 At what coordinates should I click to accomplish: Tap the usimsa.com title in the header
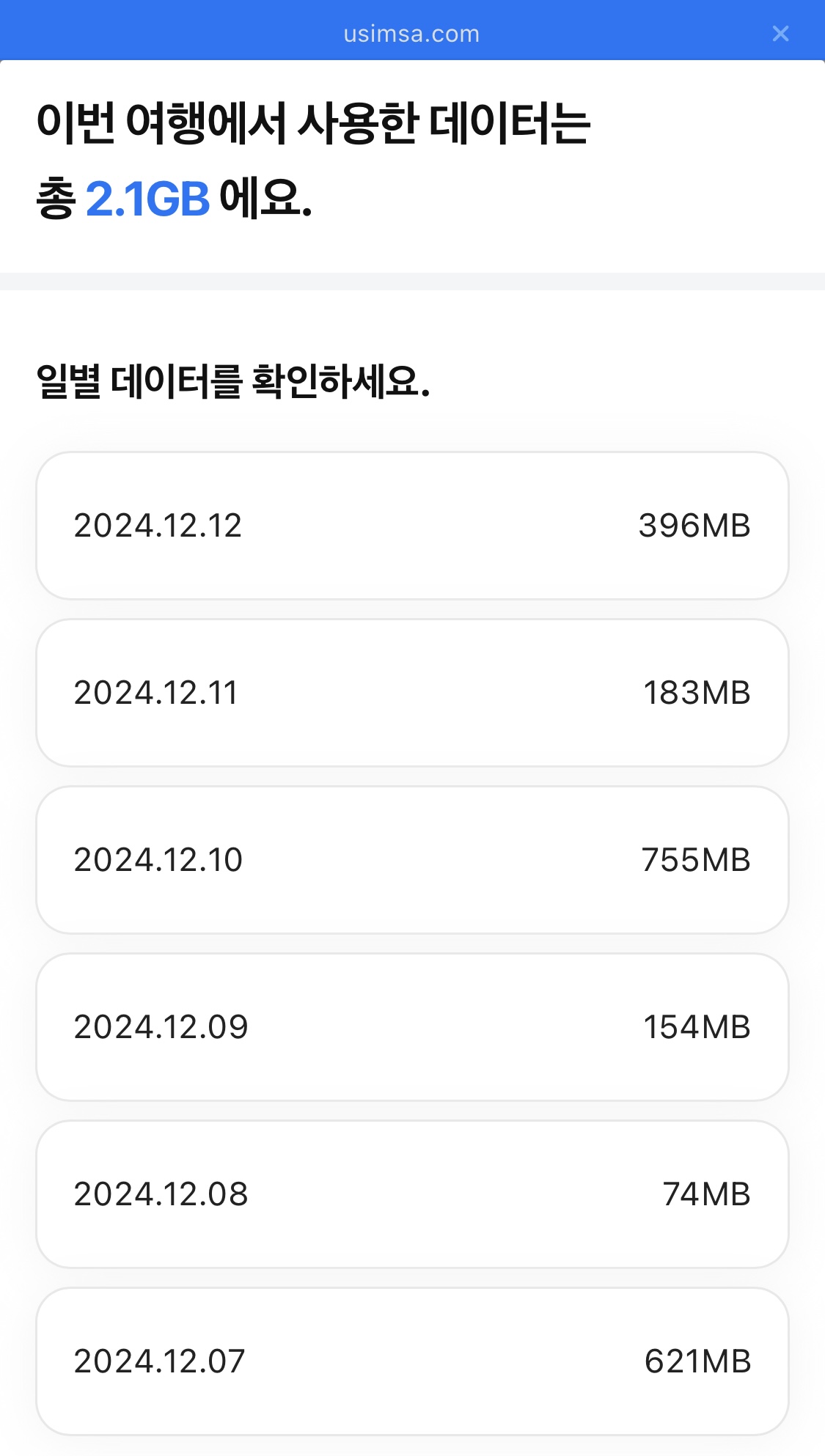pyautogui.click(x=412, y=33)
